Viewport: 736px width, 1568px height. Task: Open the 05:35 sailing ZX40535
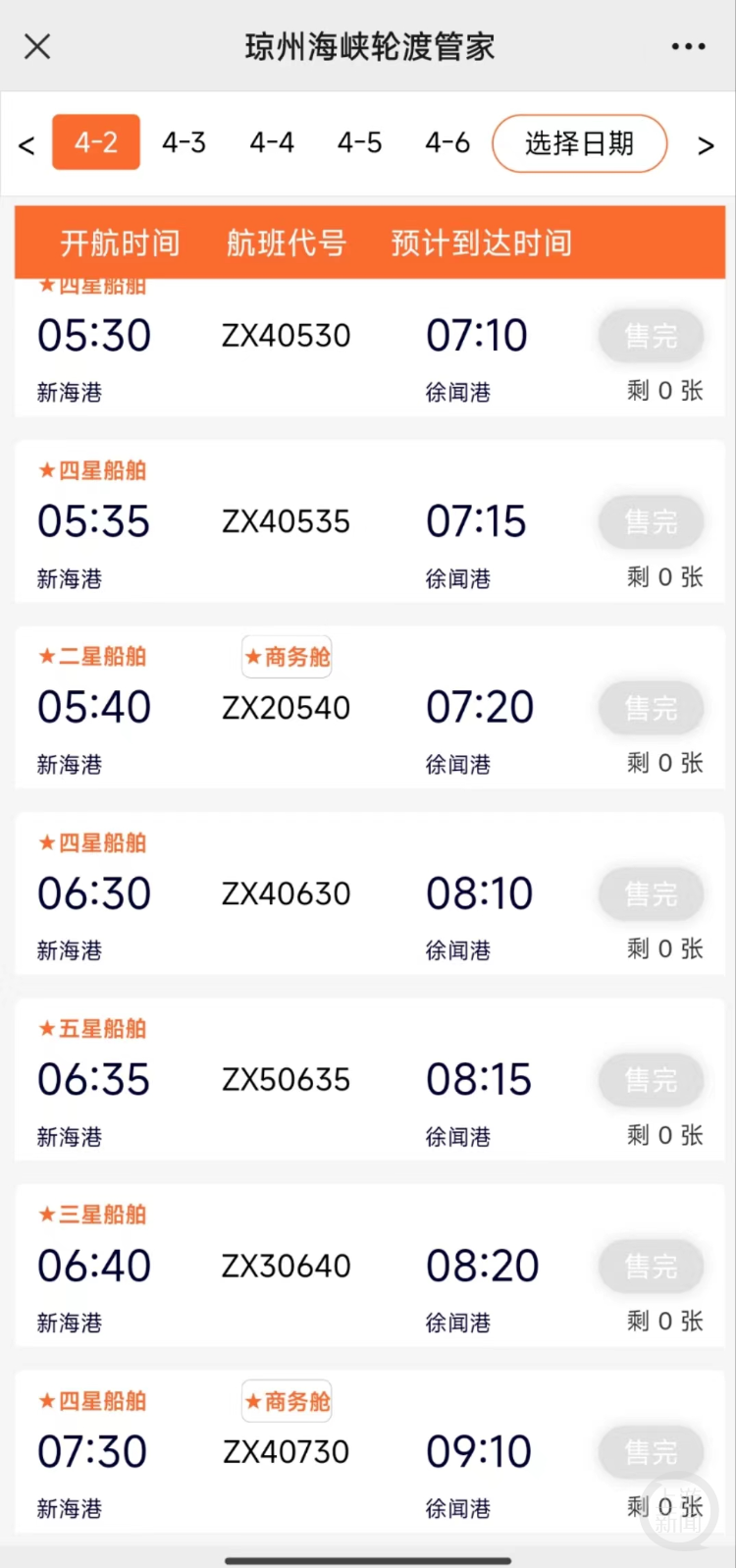pyautogui.click(x=370, y=521)
